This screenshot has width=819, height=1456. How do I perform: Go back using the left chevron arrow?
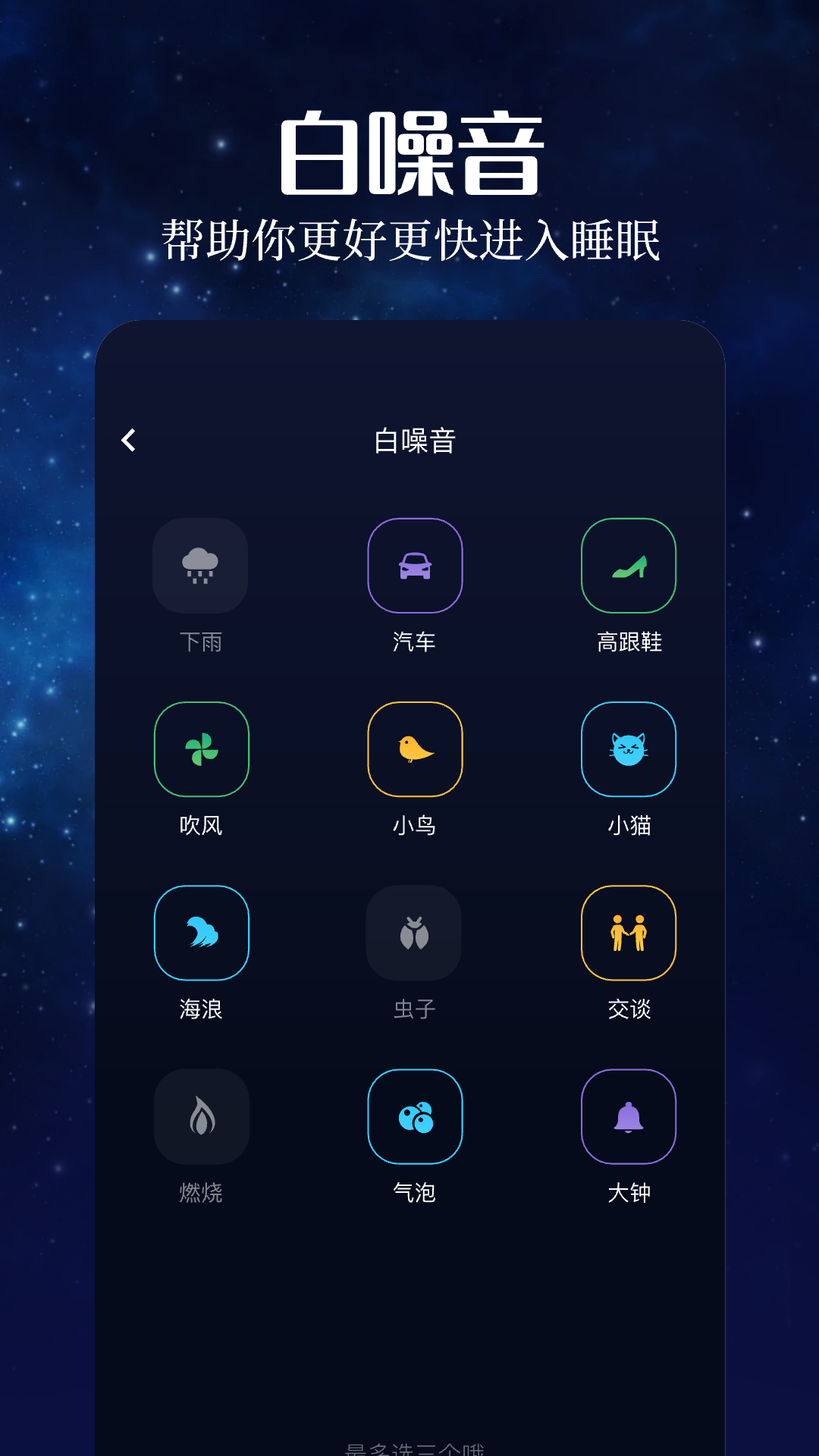point(129,440)
